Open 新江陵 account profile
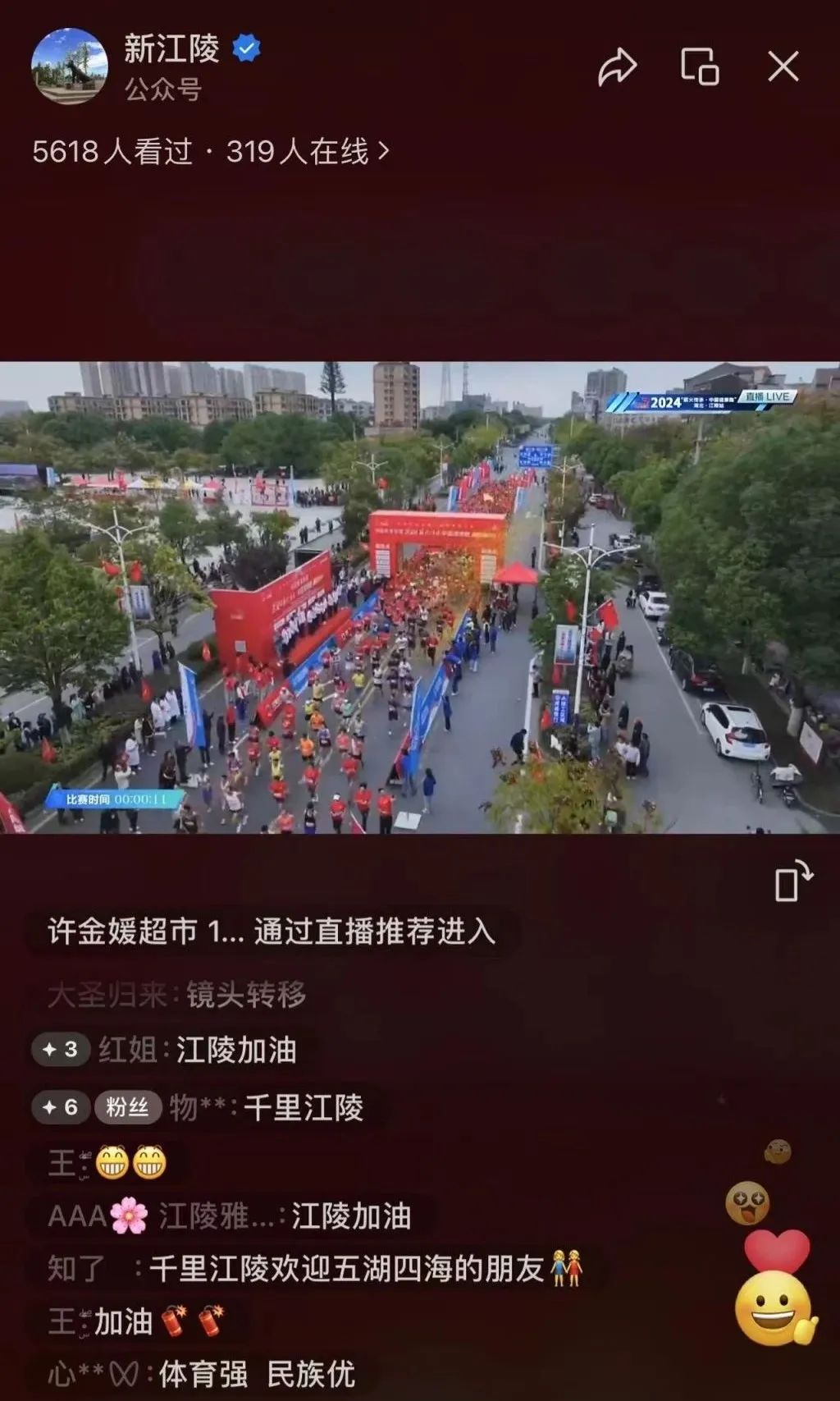This screenshot has width=840, height=1401. pyautogui.click(x=70, y=66)
